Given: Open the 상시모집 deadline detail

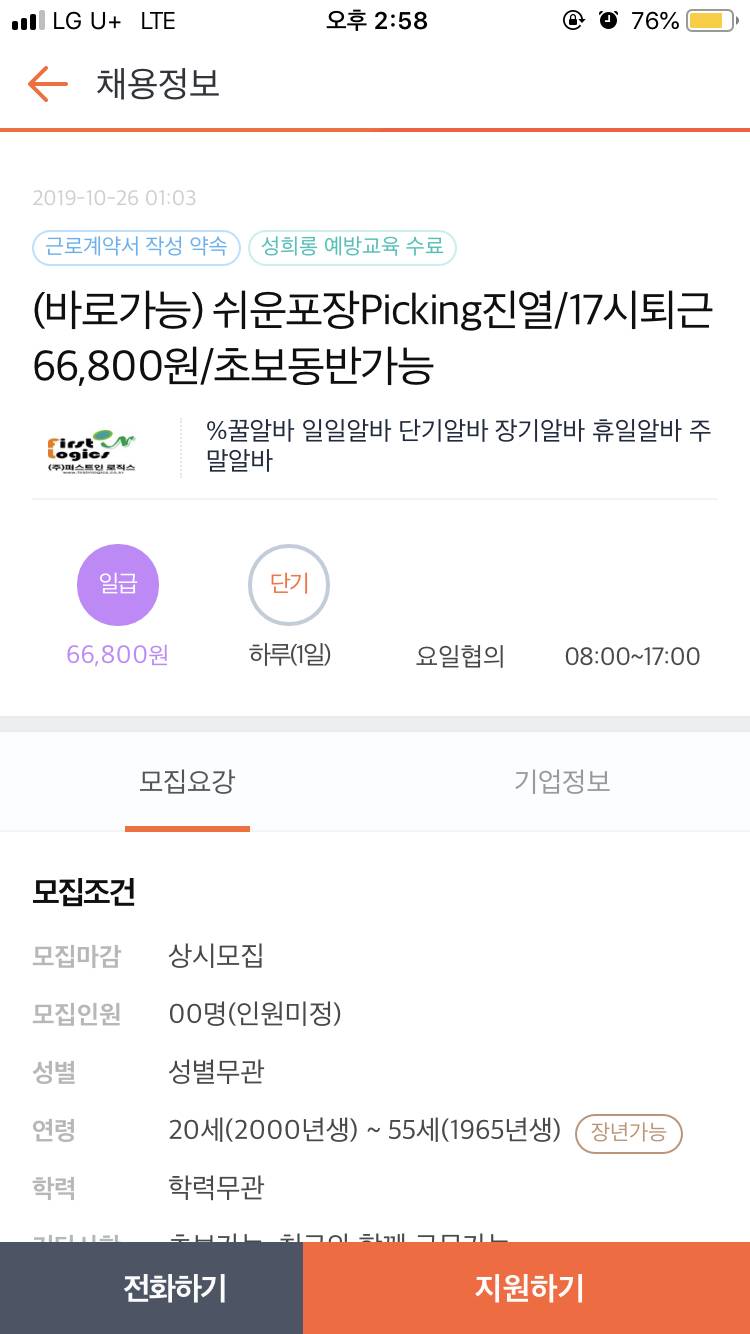Looking at the screenshot, I should pos(216,956).
